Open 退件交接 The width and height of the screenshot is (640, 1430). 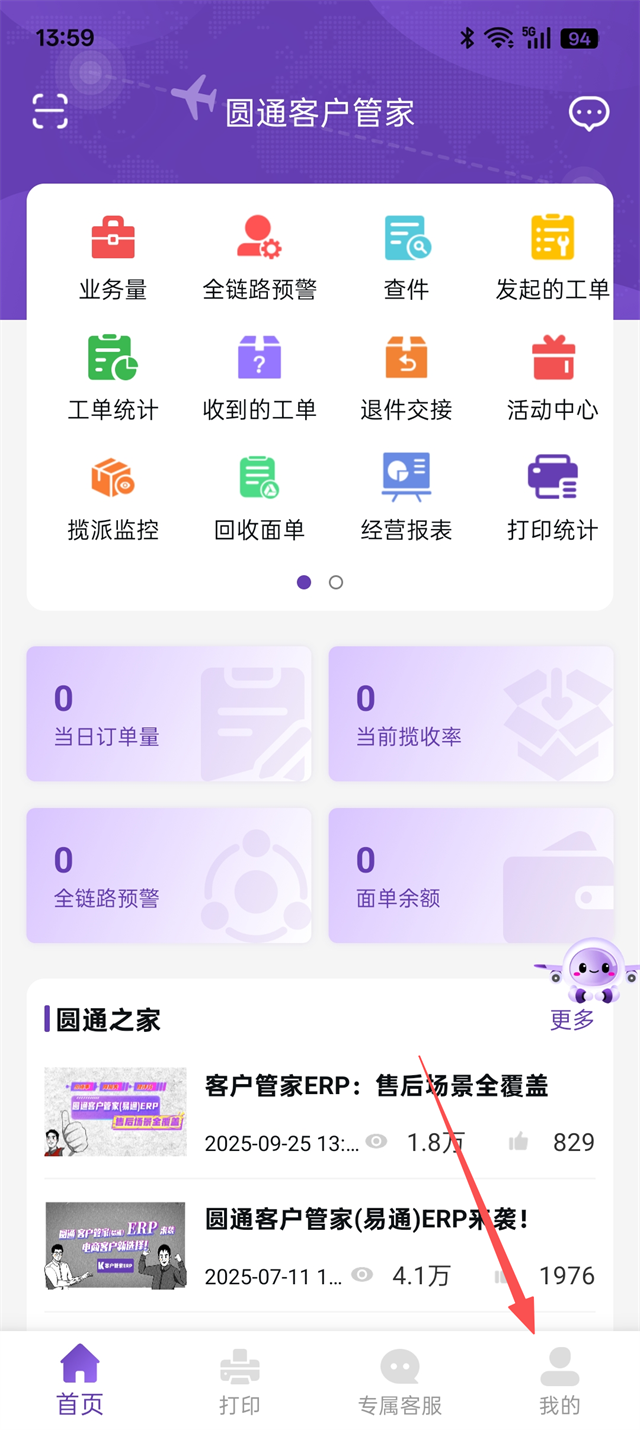[406, 378]
